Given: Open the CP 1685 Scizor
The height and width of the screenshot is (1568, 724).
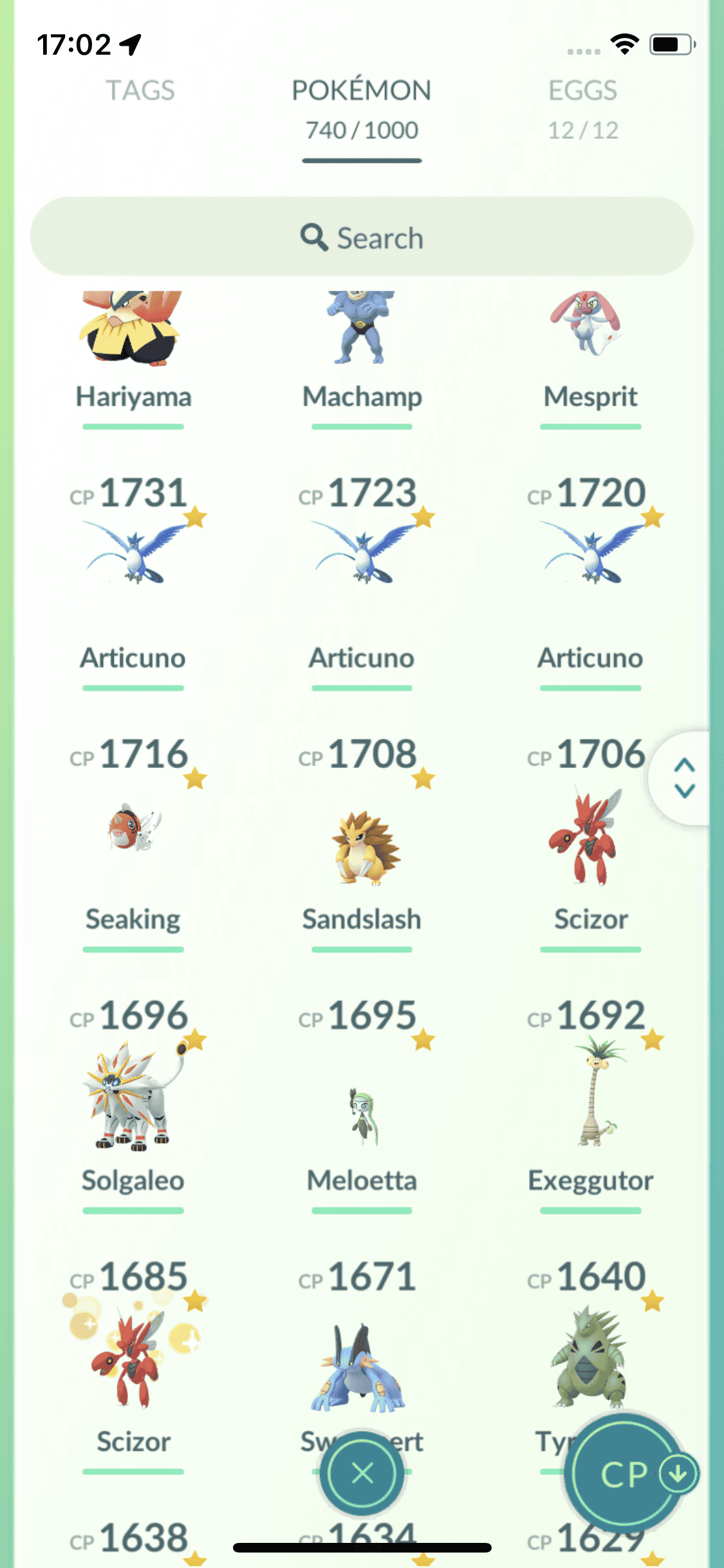Looking at the screenshot, I should [x=133, y=1358].
